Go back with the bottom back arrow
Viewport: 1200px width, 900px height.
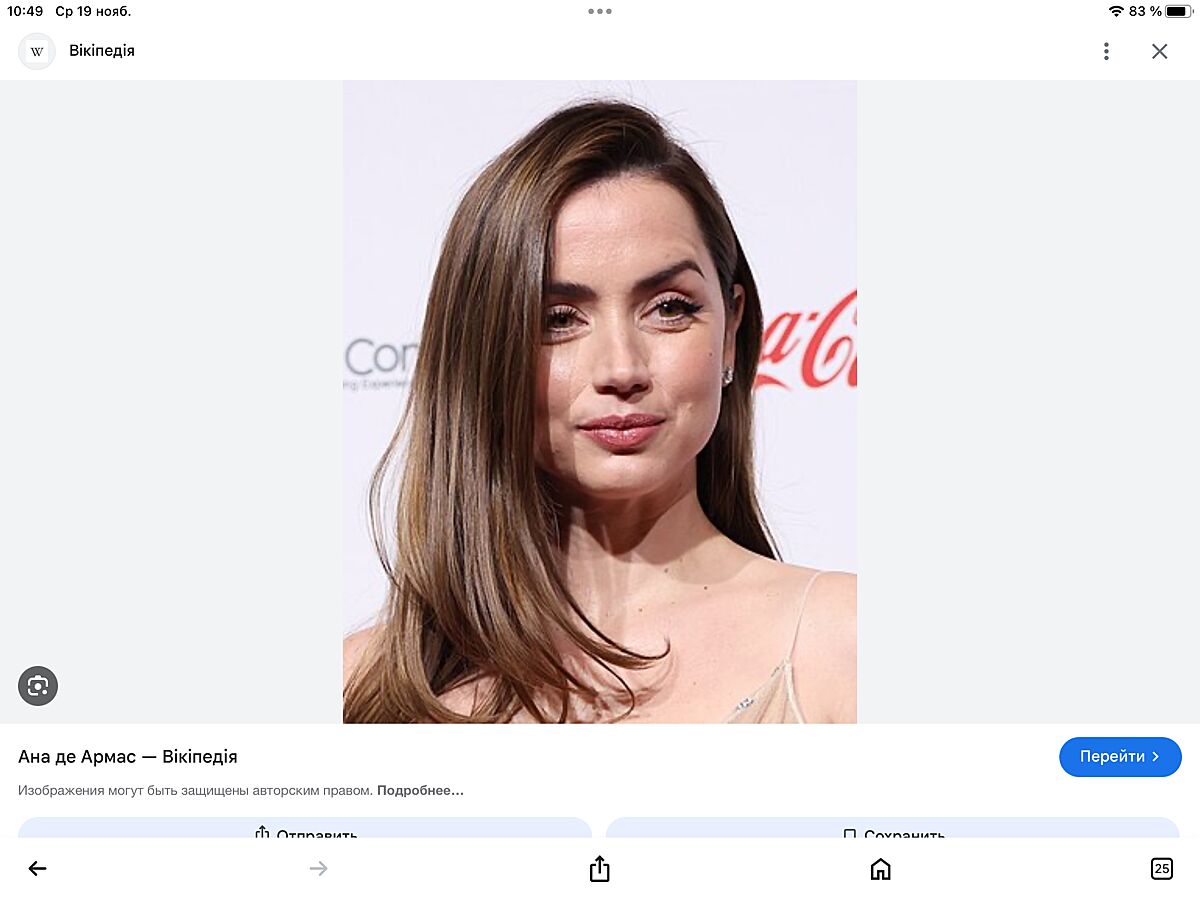click(x=37, y=869)
